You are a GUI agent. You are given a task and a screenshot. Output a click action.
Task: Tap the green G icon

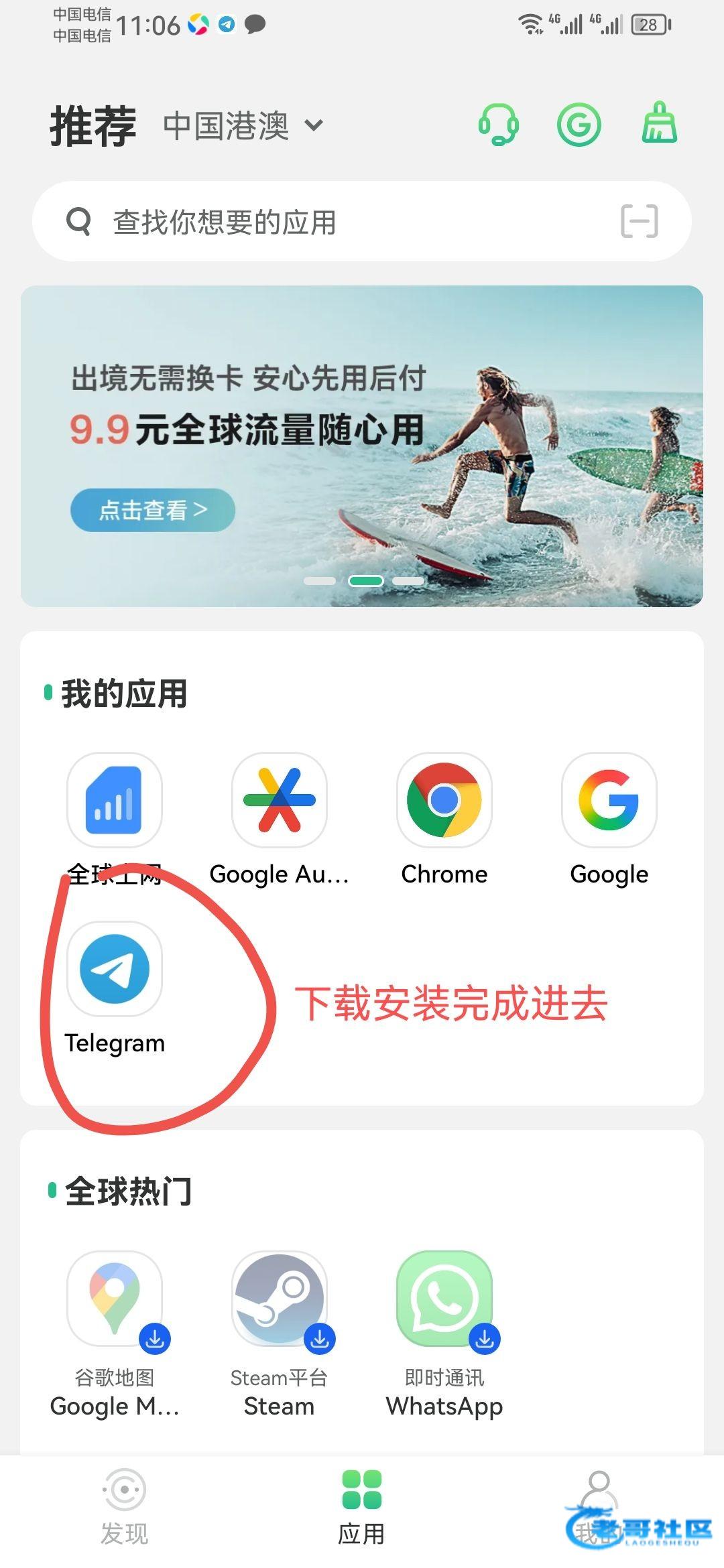pyautogui.click(x=579, y=125)
